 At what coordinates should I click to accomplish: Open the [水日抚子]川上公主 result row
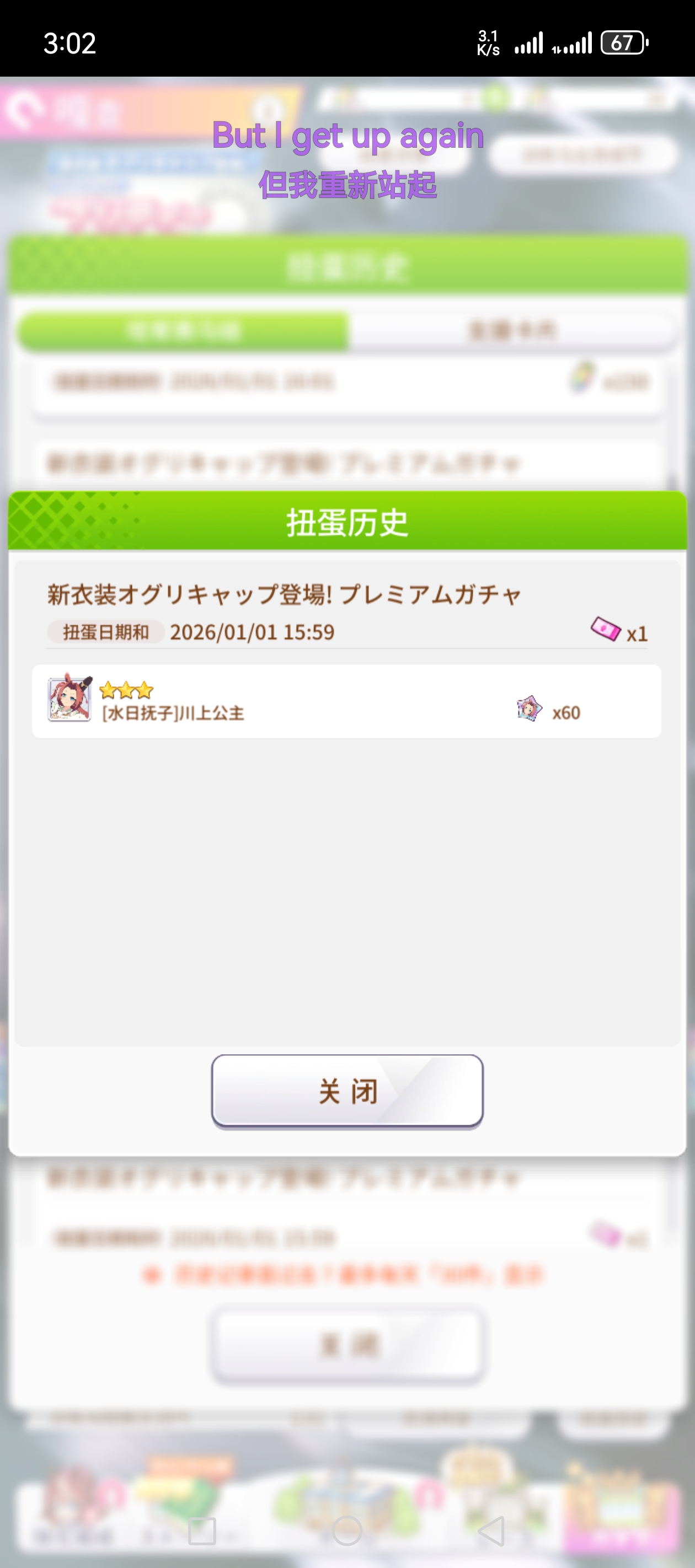point(346,701)
